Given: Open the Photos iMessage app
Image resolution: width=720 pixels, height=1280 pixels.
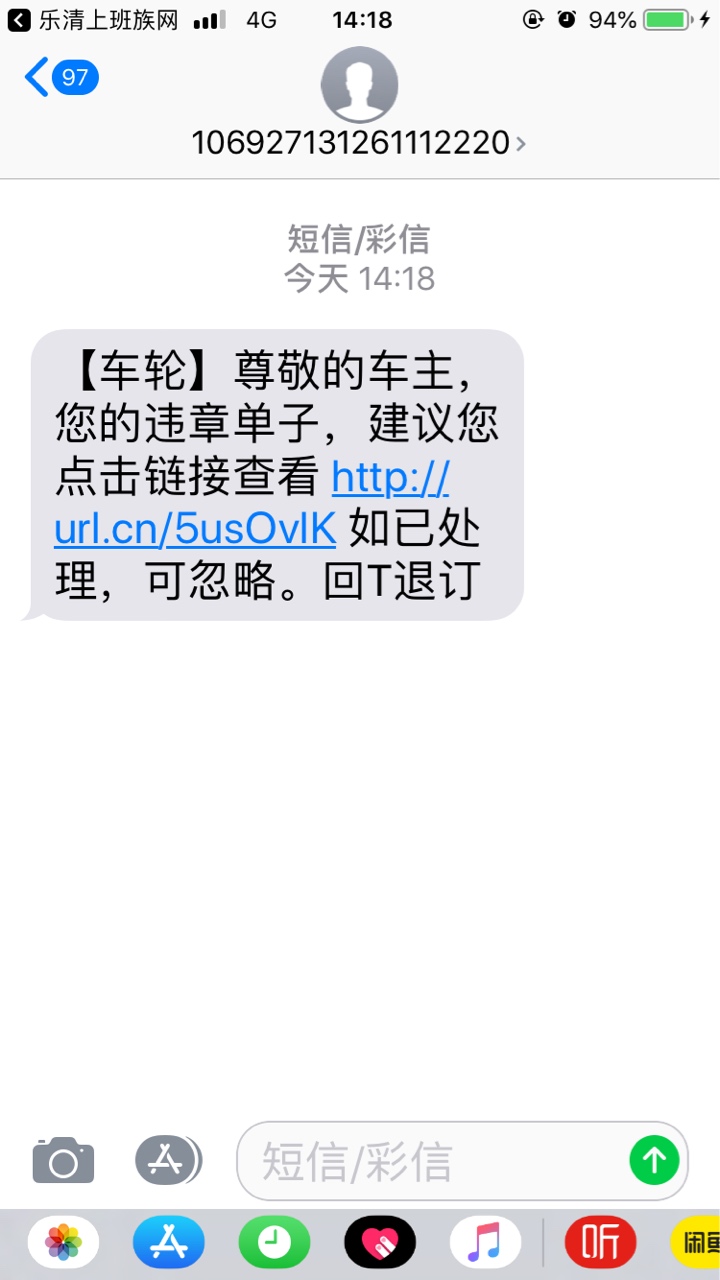Looking at the screenshot, I should (63, 1243).
